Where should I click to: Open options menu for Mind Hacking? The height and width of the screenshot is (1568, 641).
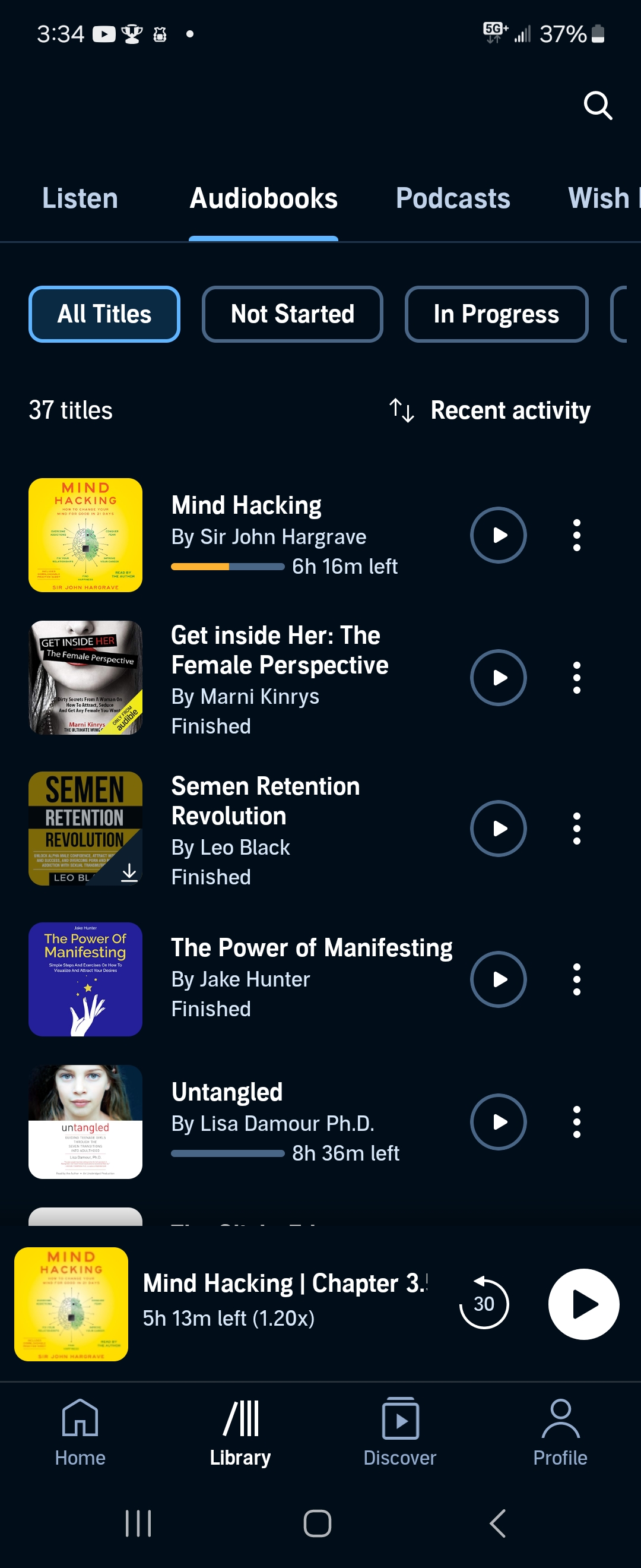click(x=576, y=535)
